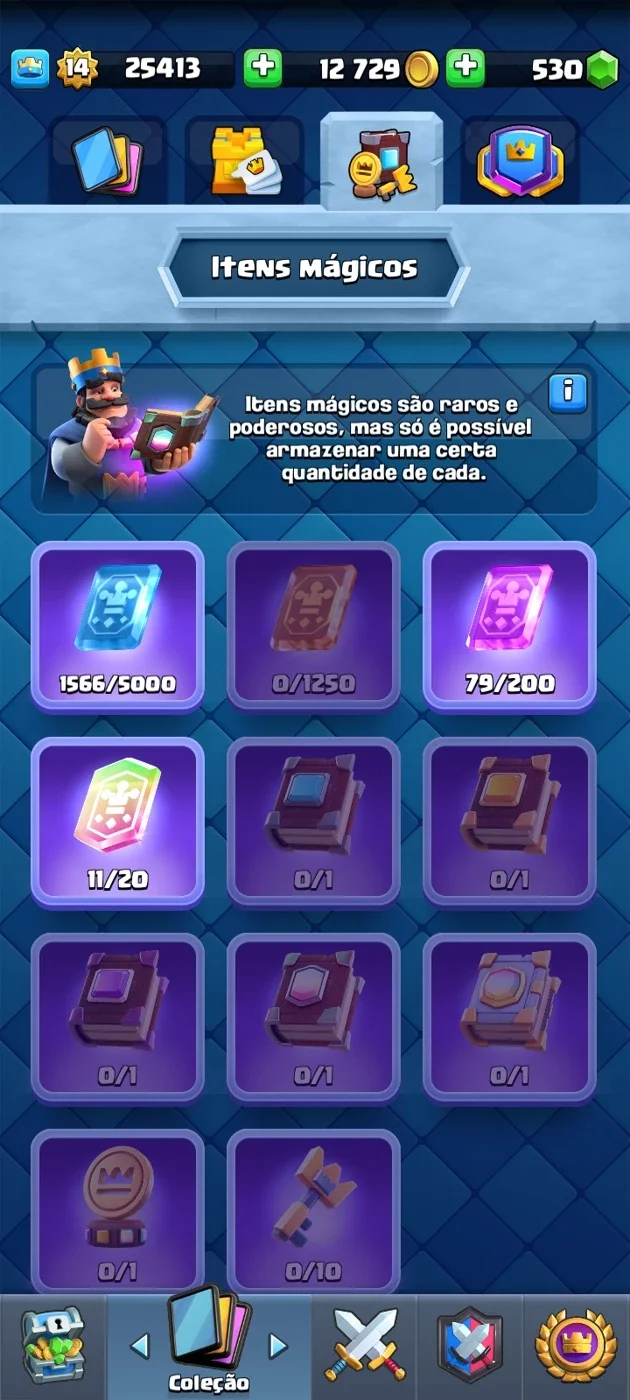Open the info button about magic items

pyautogui.click(x=568, y=392)
